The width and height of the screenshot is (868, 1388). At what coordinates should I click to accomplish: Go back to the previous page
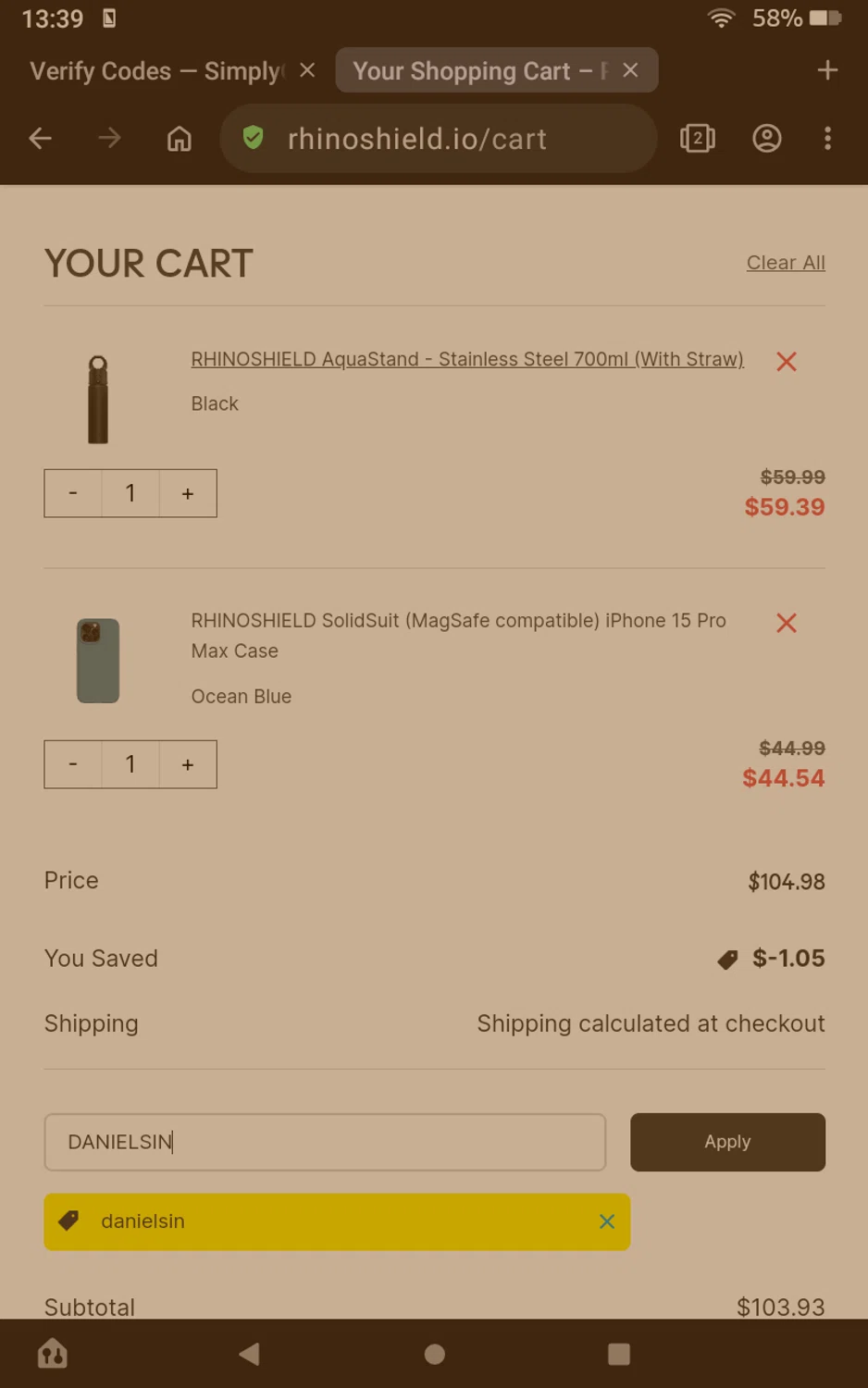coord(41,139)
